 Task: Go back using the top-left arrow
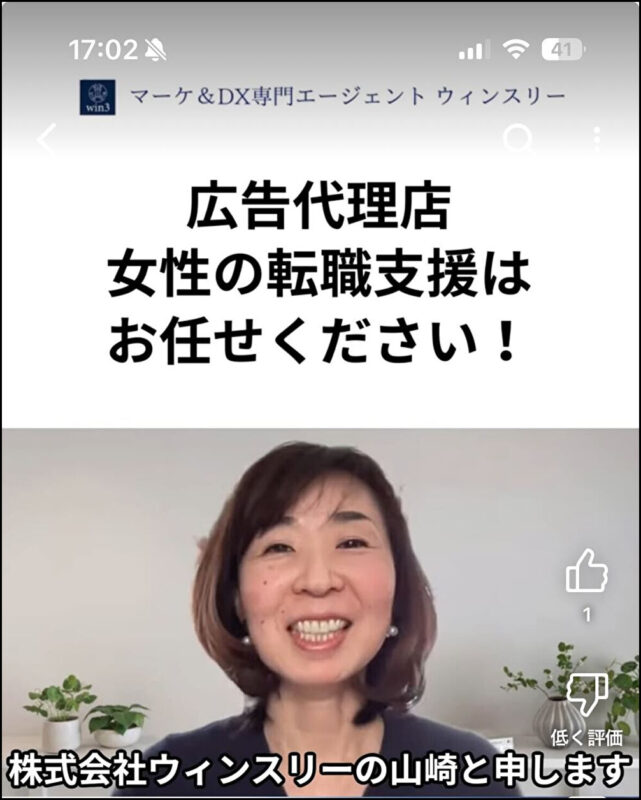click(x=45, y=139)
